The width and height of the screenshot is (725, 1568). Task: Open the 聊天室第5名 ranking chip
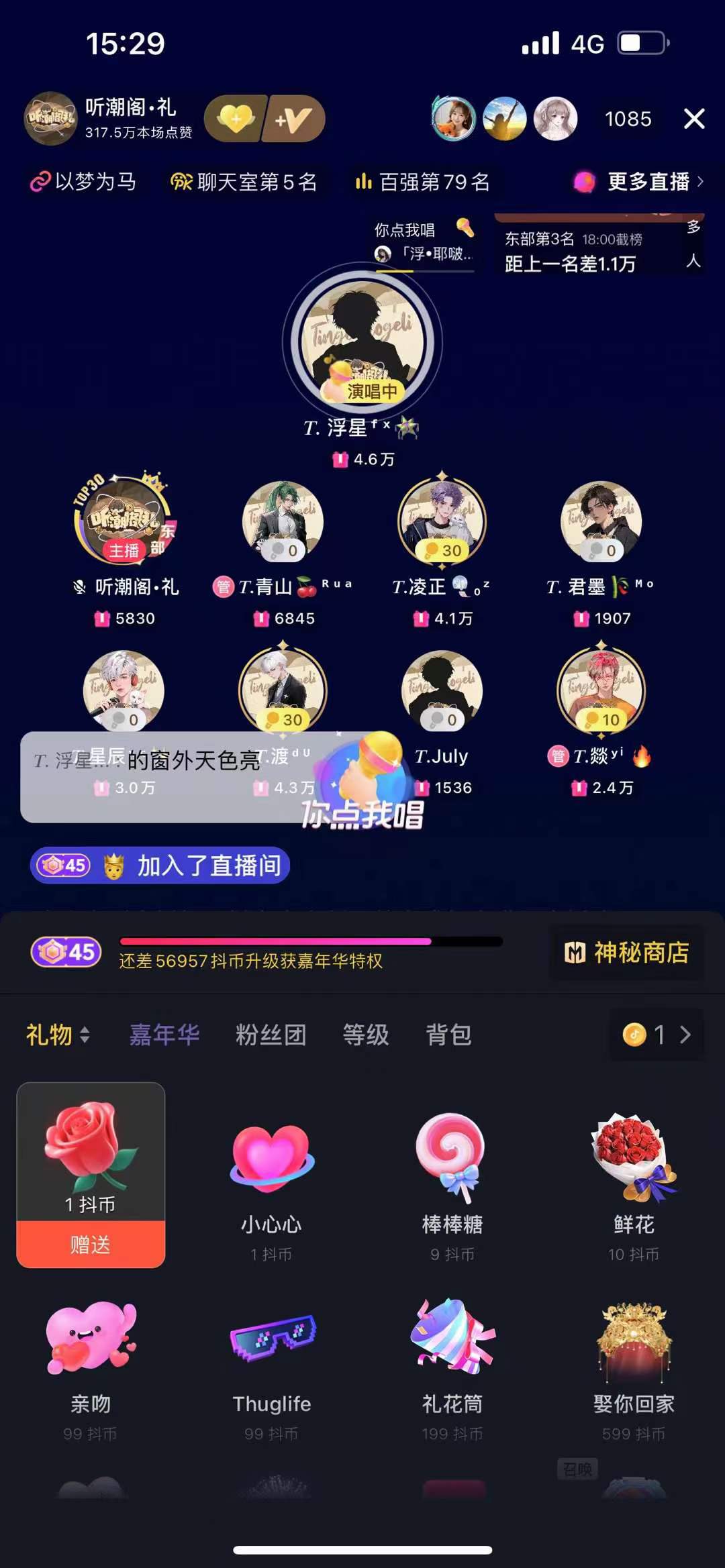(x=244, y=182)
